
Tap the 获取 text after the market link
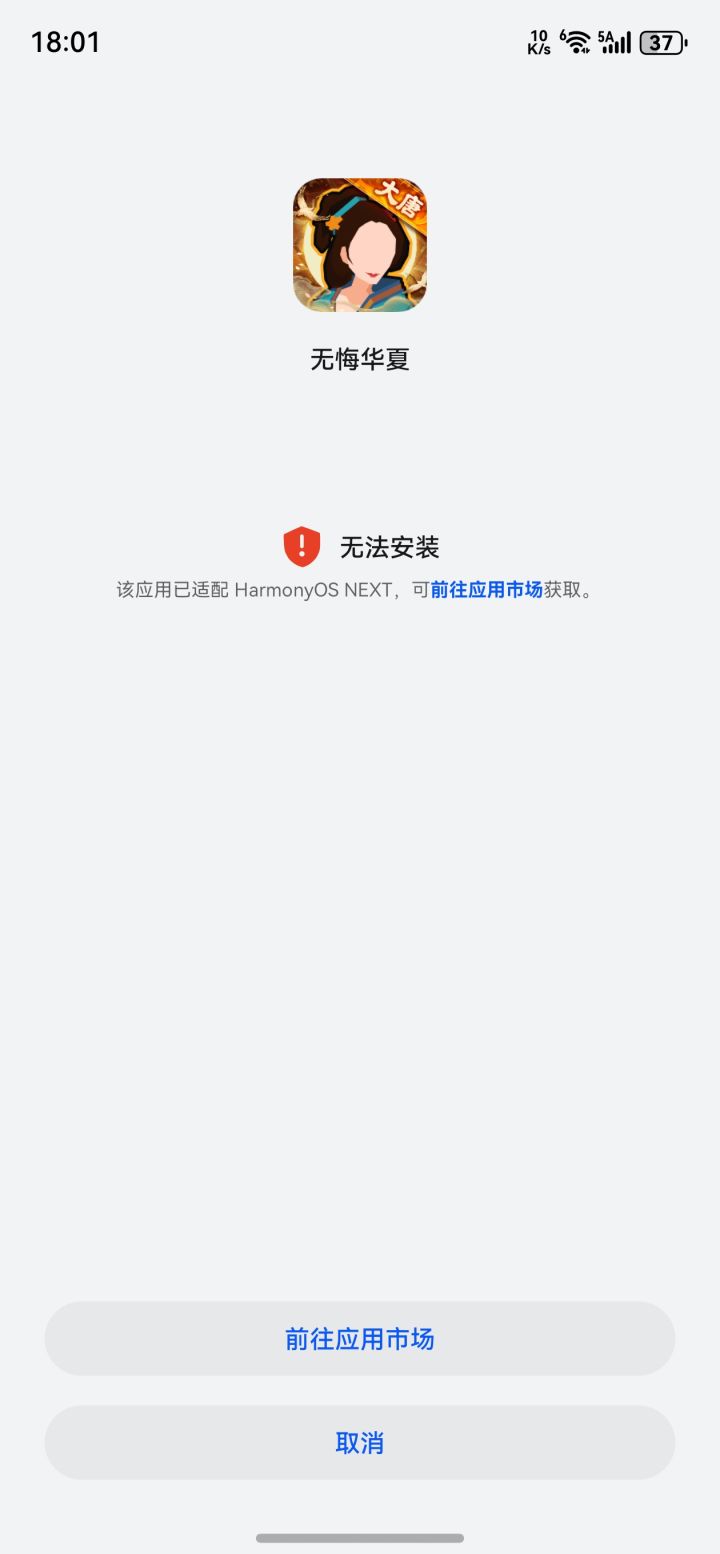click(x=560, y=591)
